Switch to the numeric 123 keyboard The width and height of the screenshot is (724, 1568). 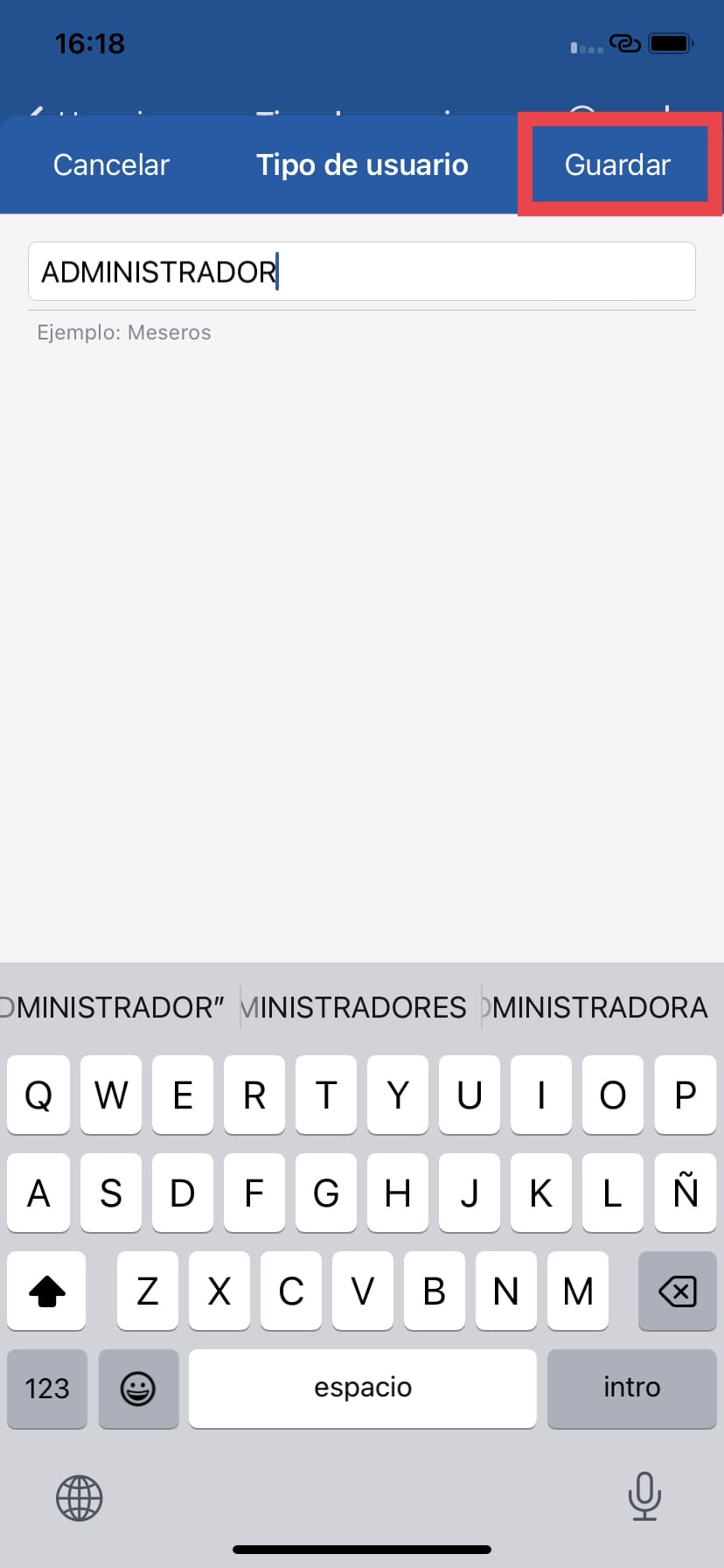[46, 1389]
